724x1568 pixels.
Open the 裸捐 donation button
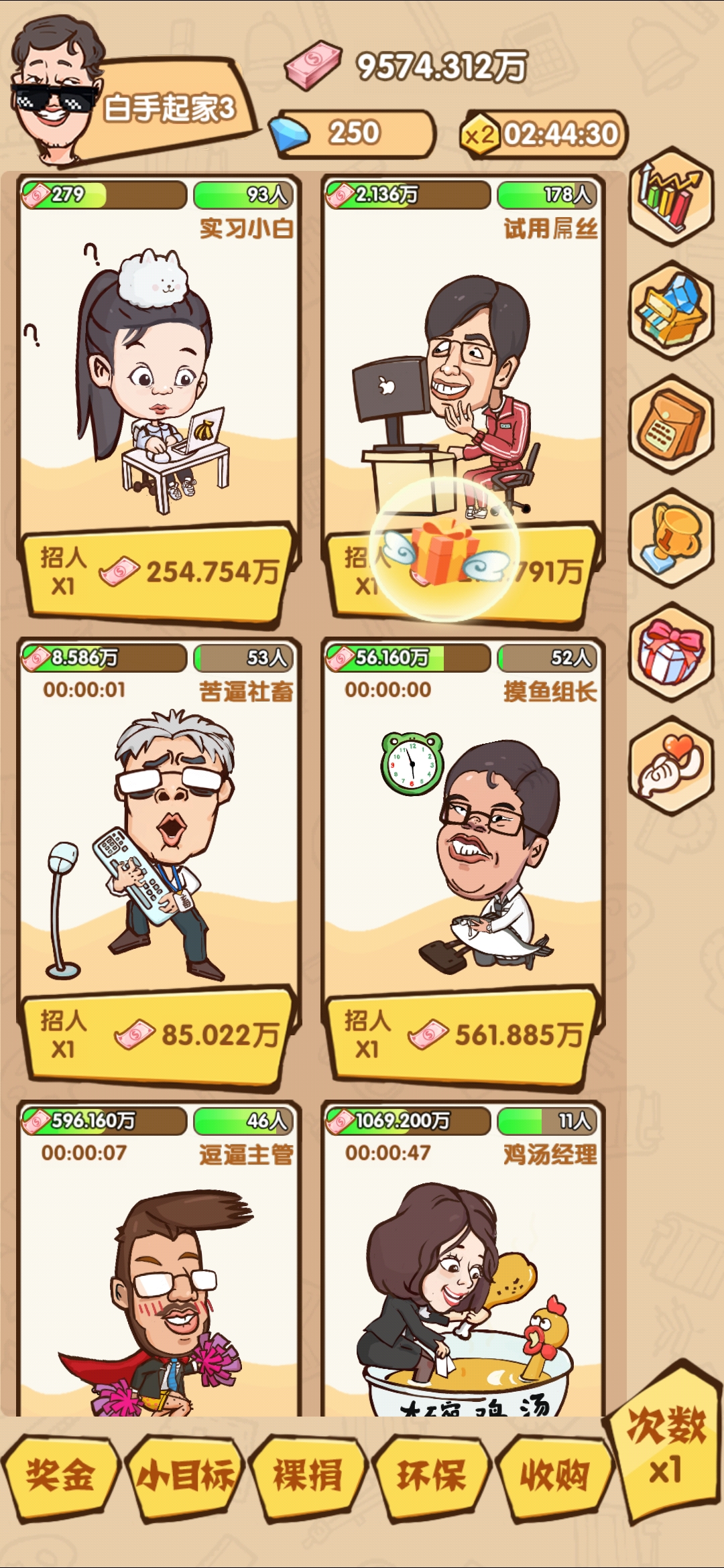(x=308, y=1476)
